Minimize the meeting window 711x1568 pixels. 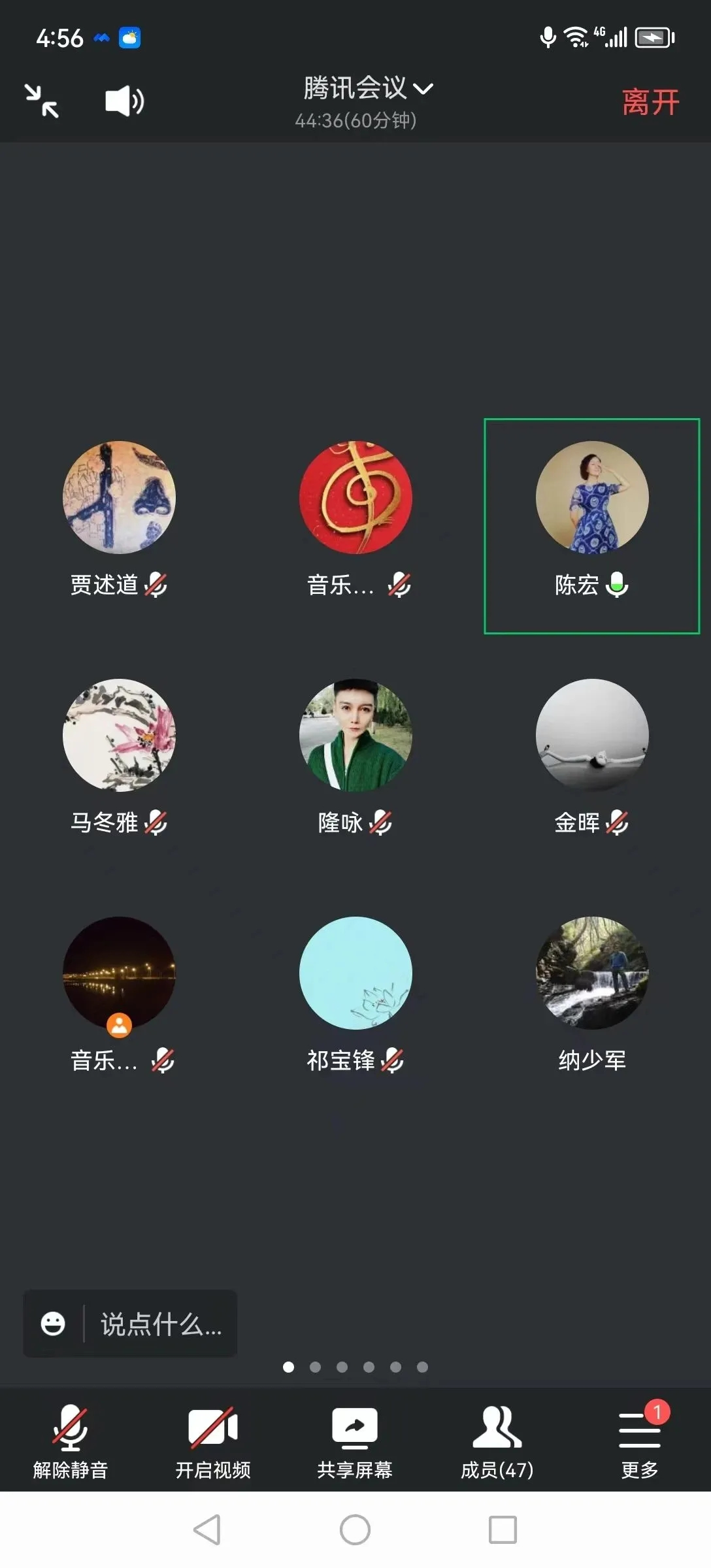click(x=42, y=101)
